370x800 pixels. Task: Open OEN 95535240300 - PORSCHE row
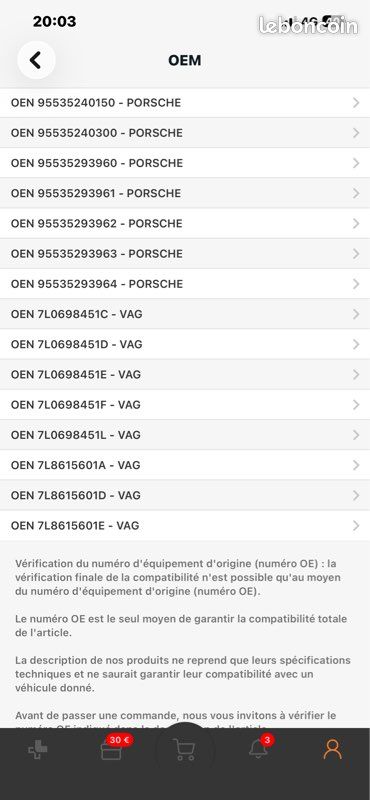(185, 133)
